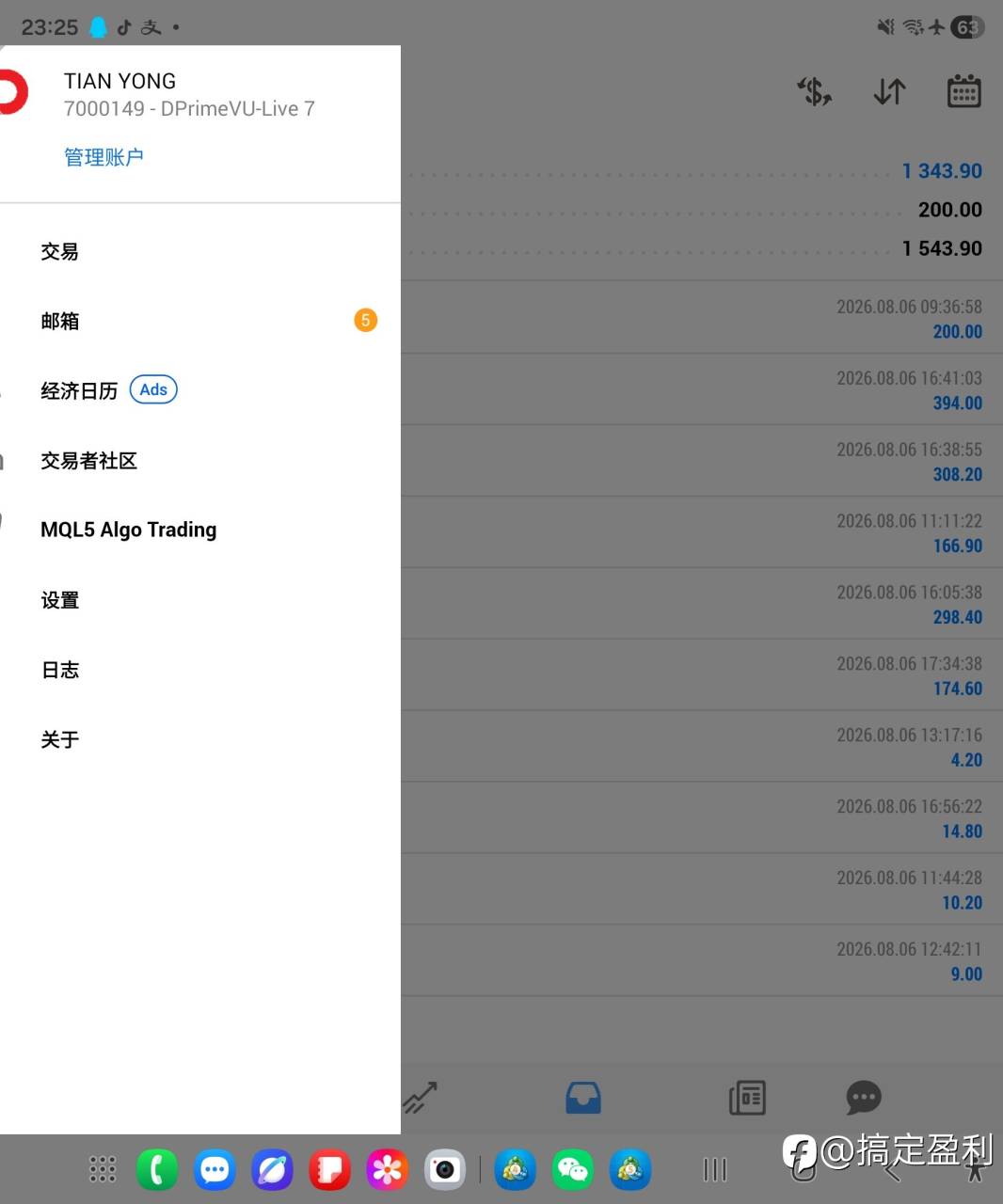Launch WeChat from the taskbar
This screenshot has height=1204, width=1003.
pyautogui.click(x=572, y=1169)
